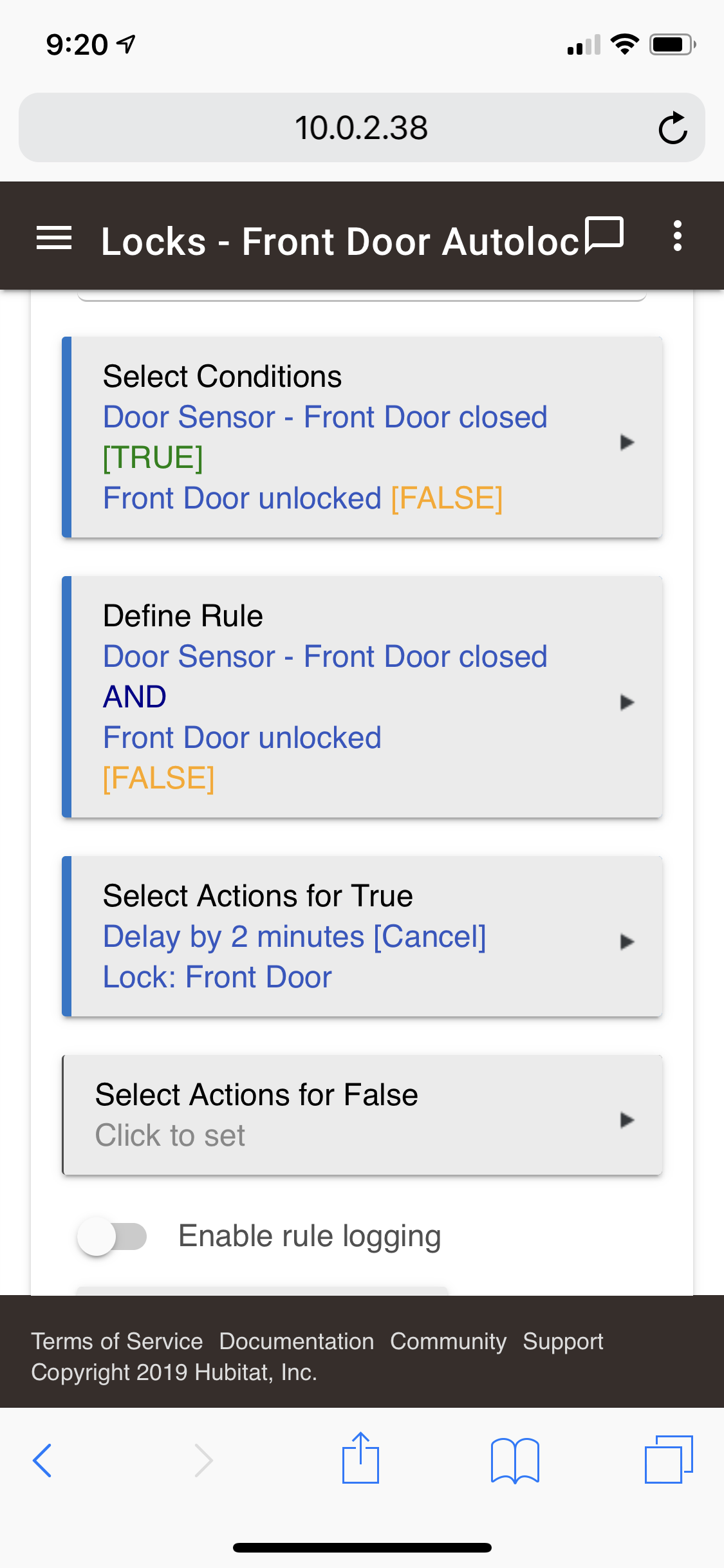Show open Safari tabs
Screen dimensions: 724x1568
coord(669,1459)
